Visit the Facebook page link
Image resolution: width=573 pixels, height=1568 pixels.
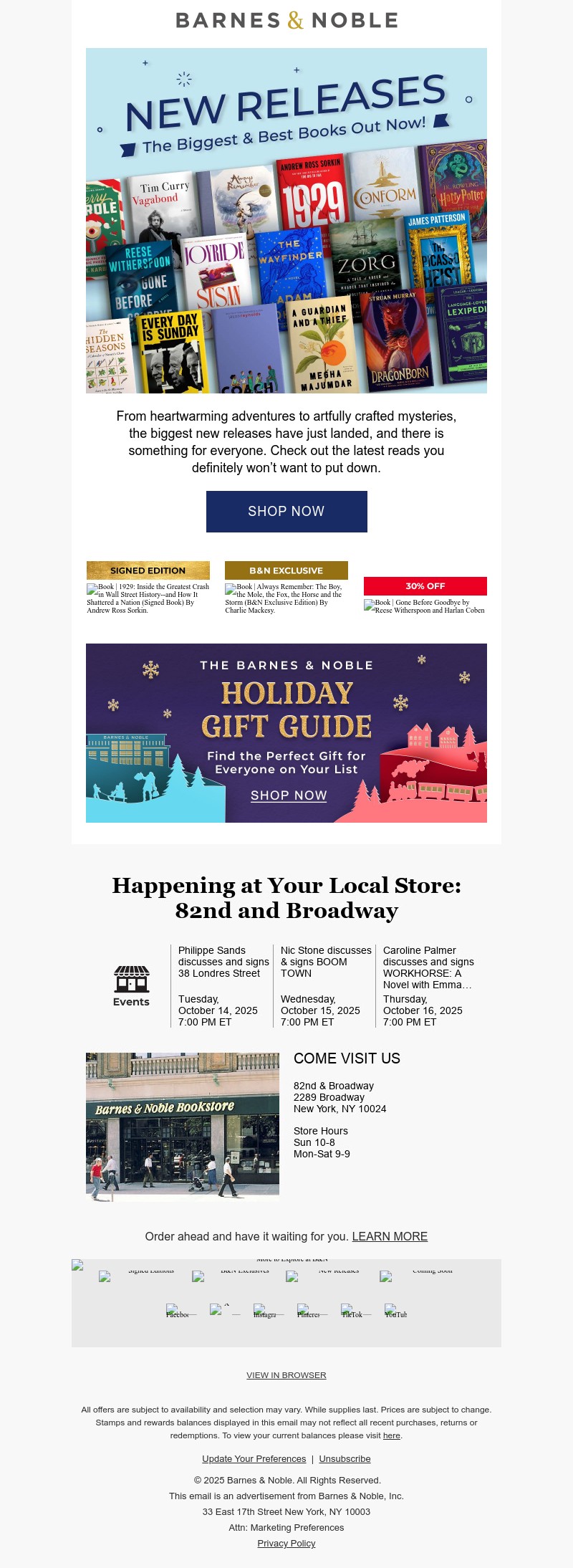tap(177, 1311)
